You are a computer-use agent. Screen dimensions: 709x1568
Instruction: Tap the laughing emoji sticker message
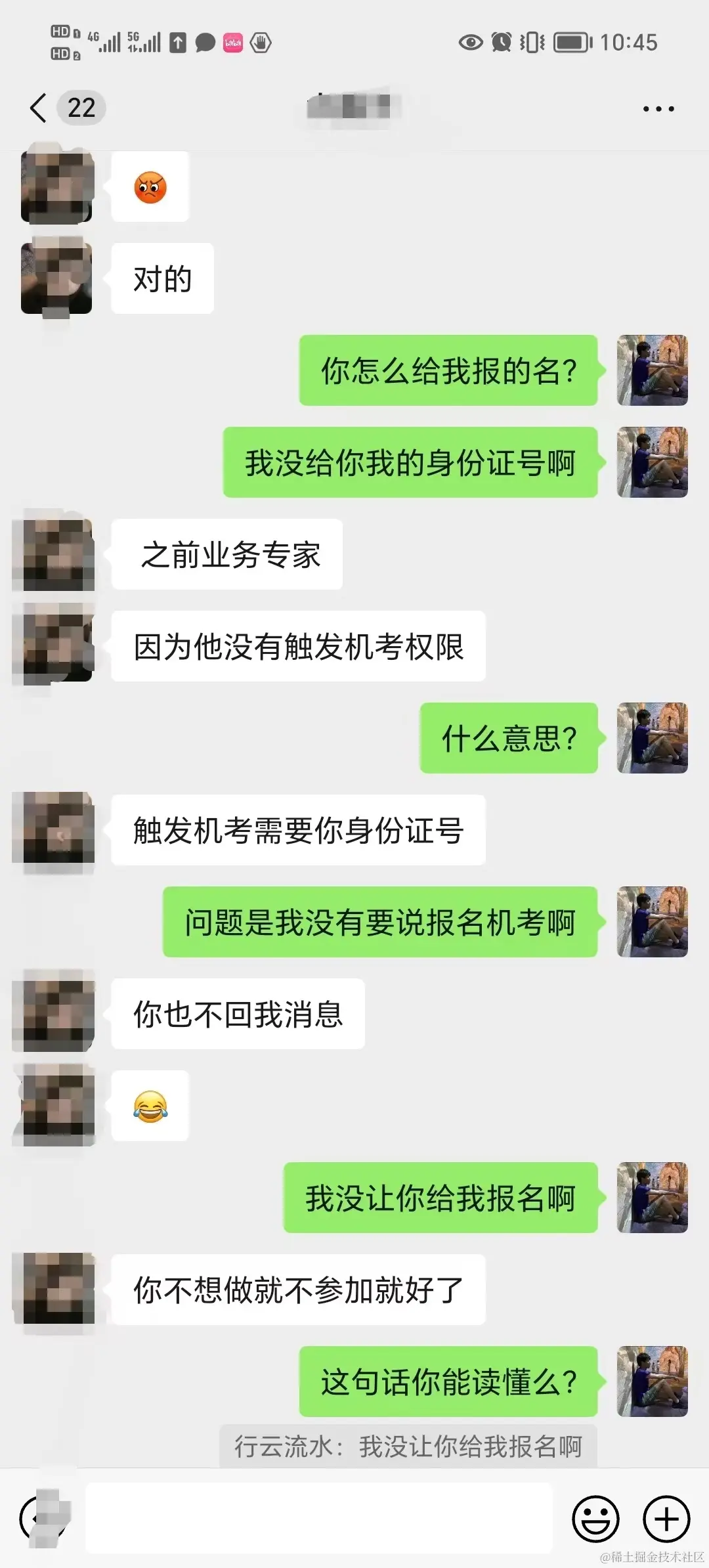tap(150, 1105)
